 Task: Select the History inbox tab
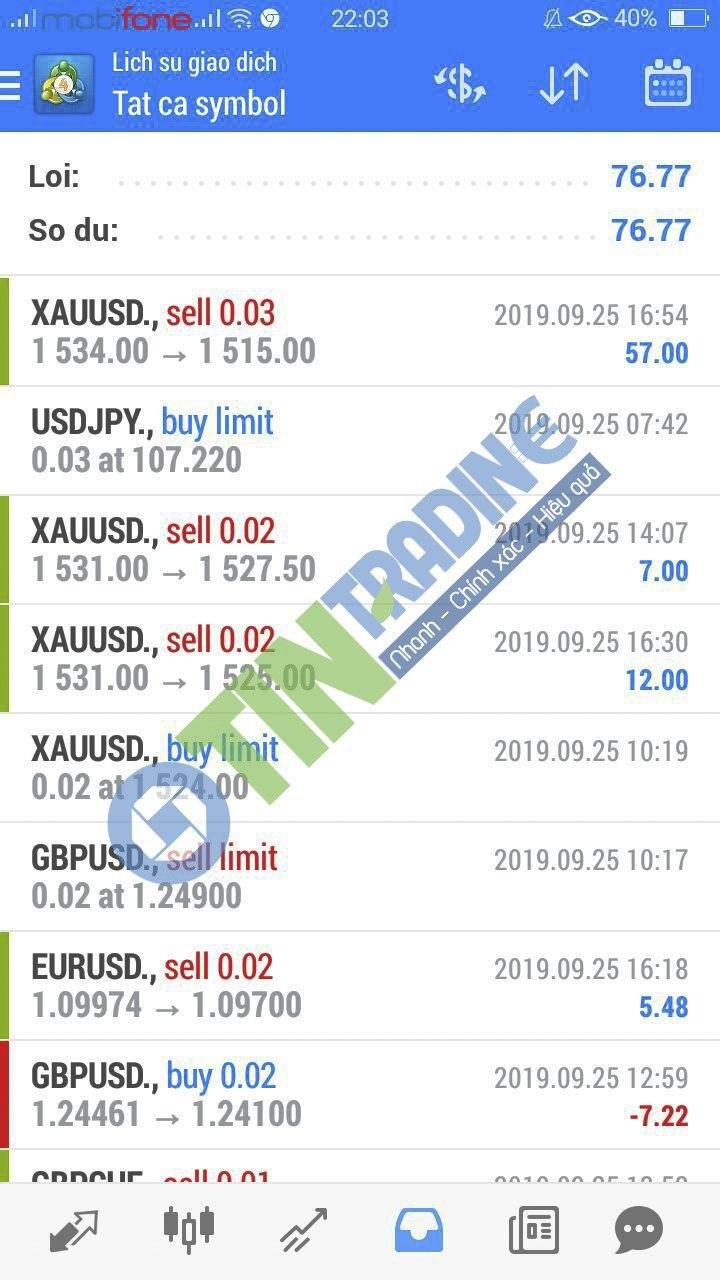(418, 1229)
